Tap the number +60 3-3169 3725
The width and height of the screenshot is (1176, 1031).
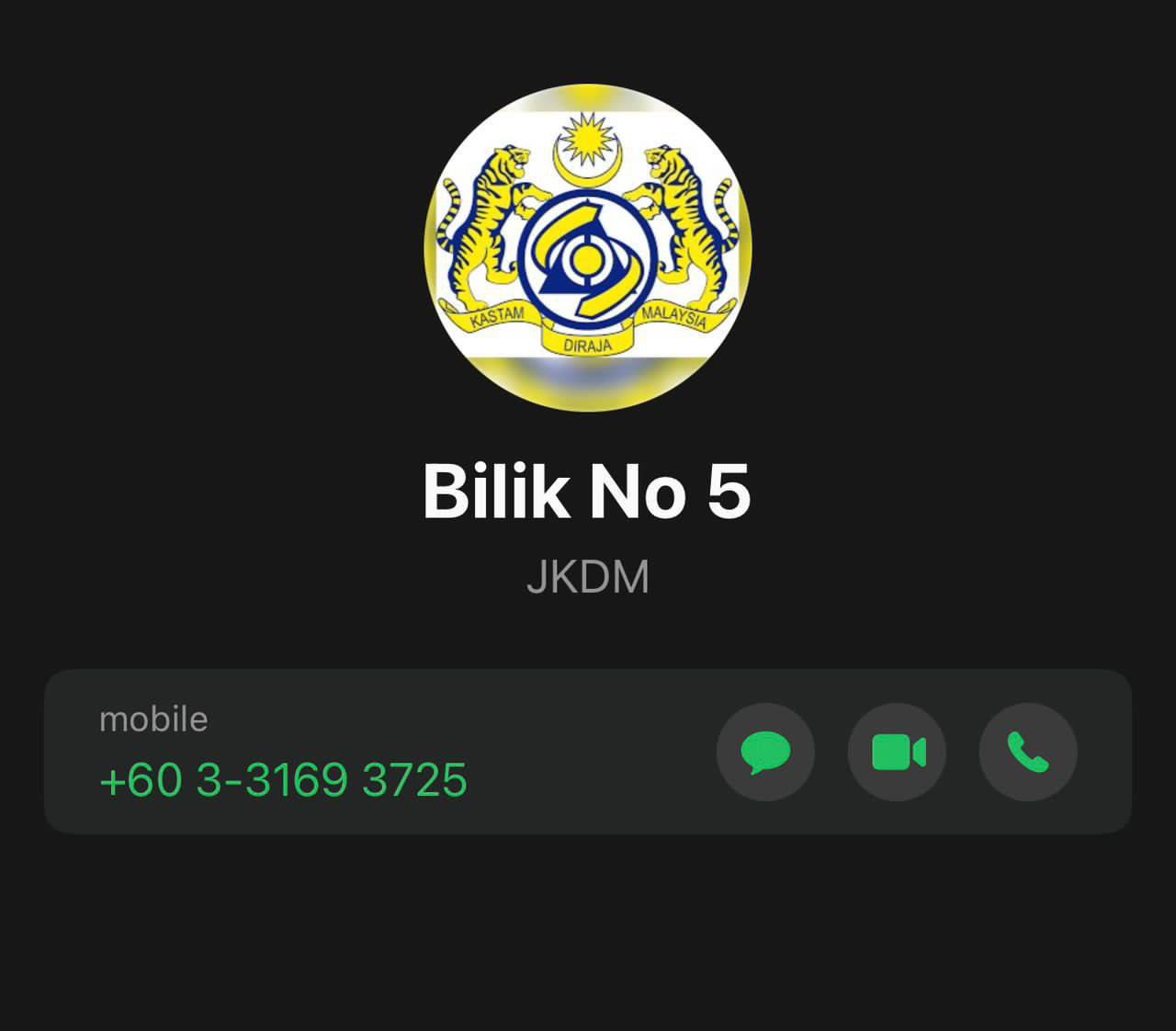click(283, 779)
